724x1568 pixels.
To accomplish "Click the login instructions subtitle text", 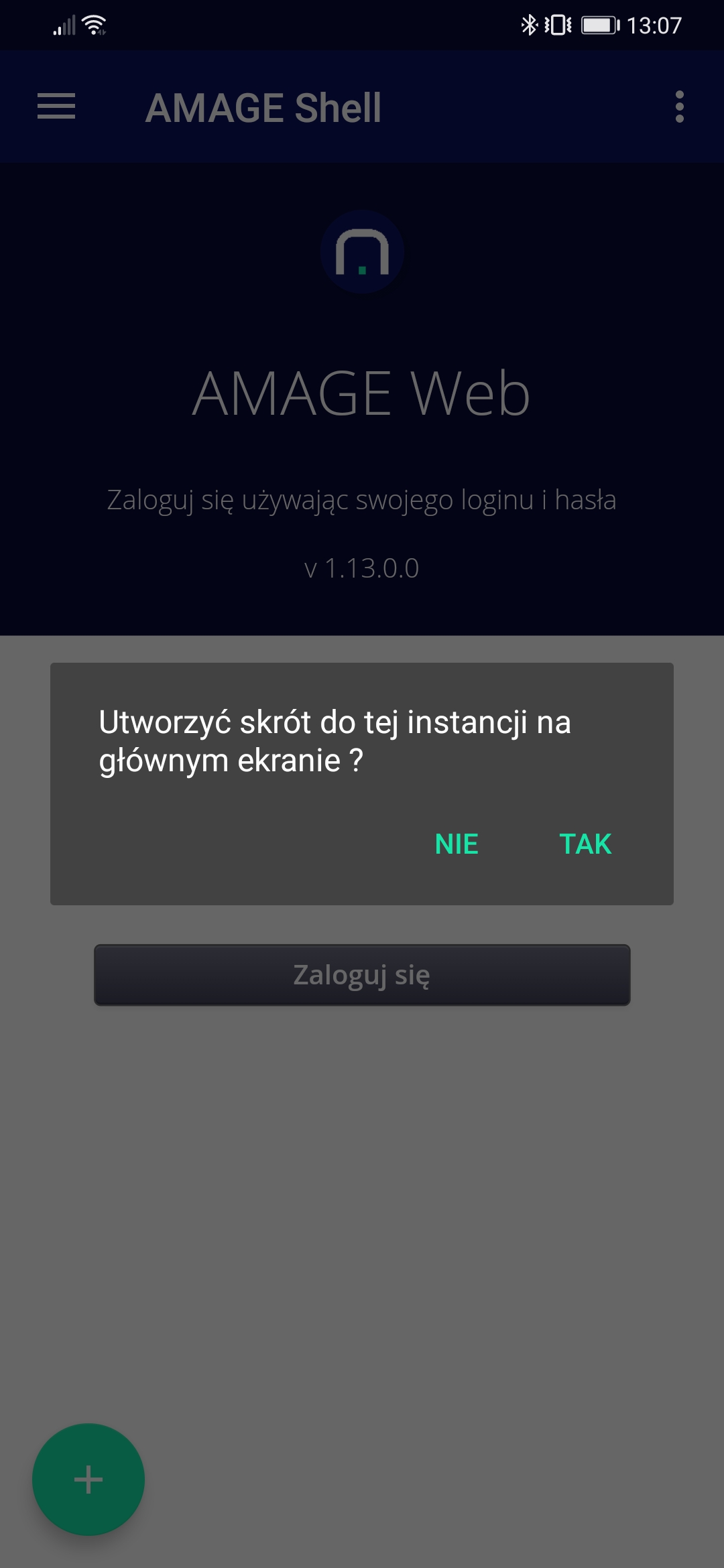I will click(x=362, y=500).
